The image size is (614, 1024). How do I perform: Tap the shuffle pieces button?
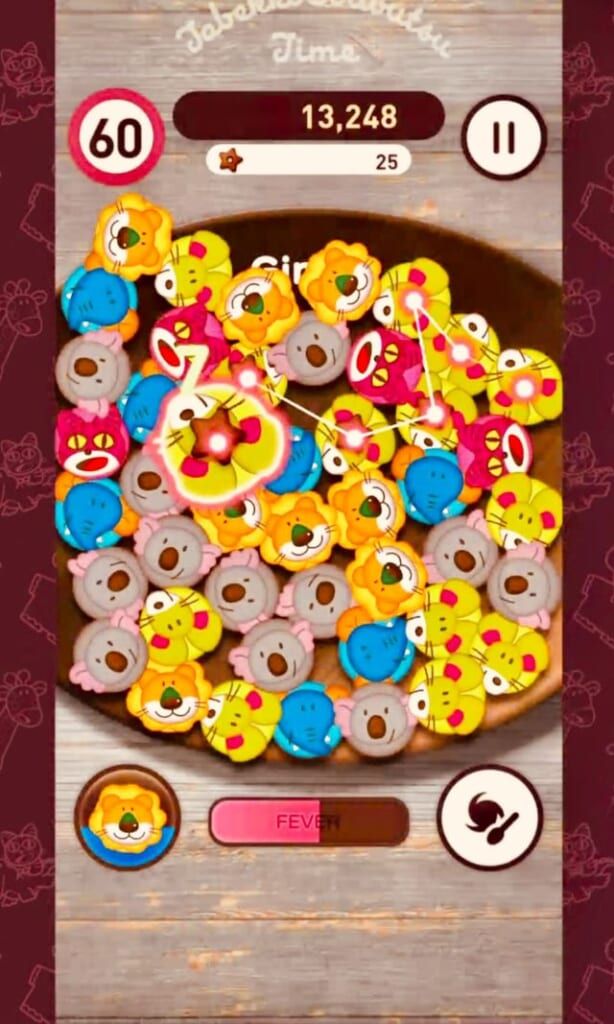(489, 817)
